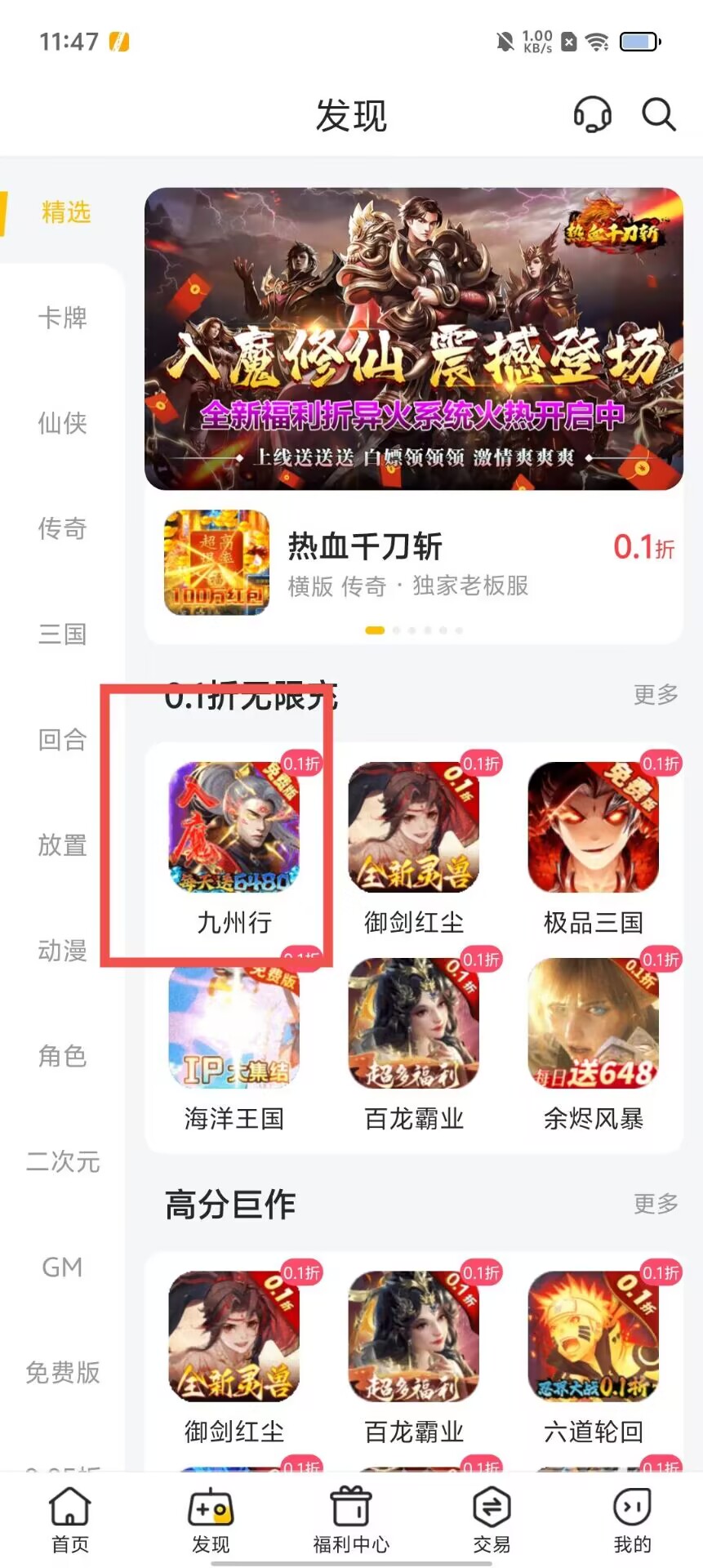Open the 六道轮回 game
The width and height of the screenshot is (703, 1568).
tap(594, 1356)
